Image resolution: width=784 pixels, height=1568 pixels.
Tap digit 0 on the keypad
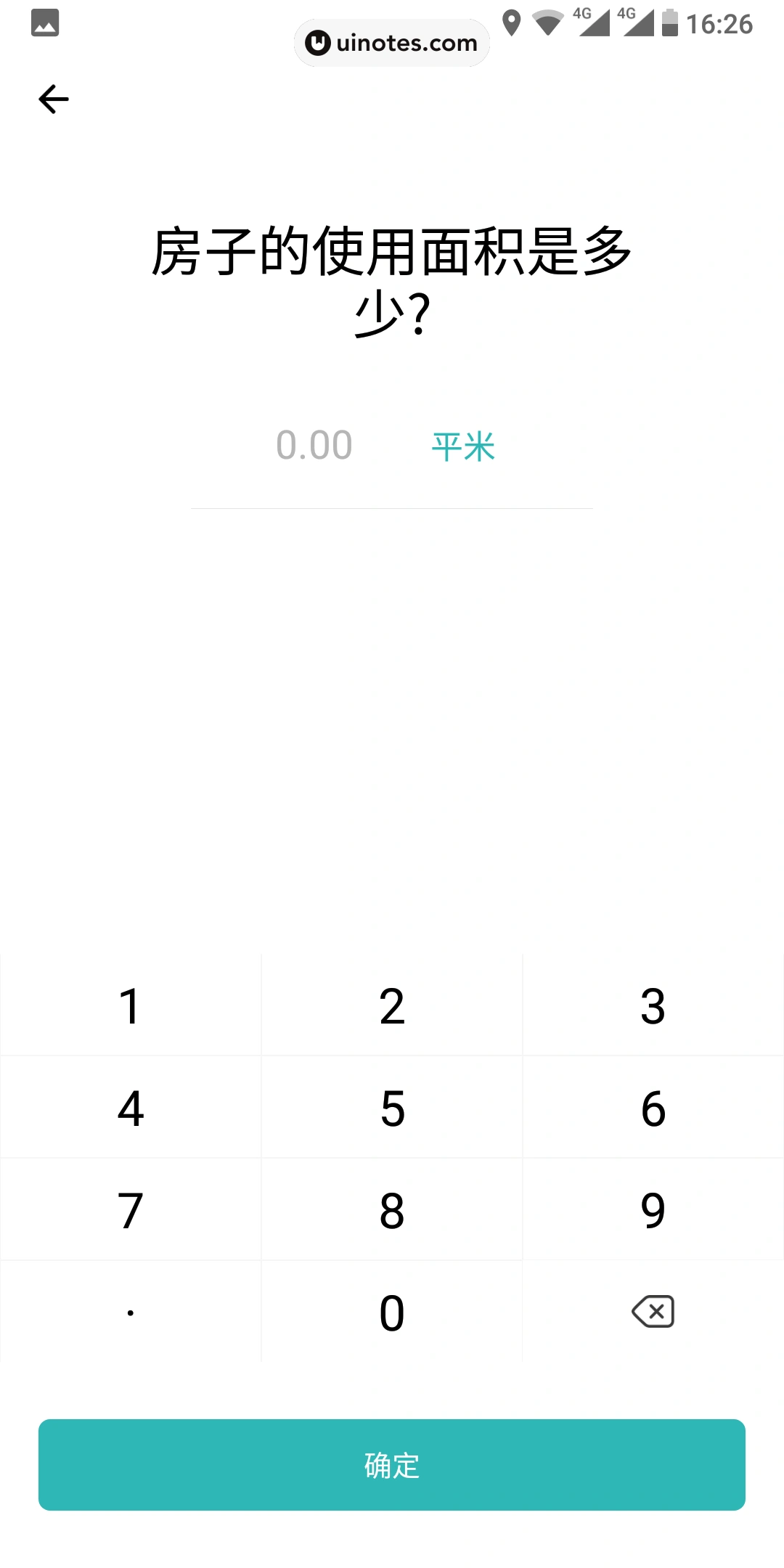(x=391, y=1310)
